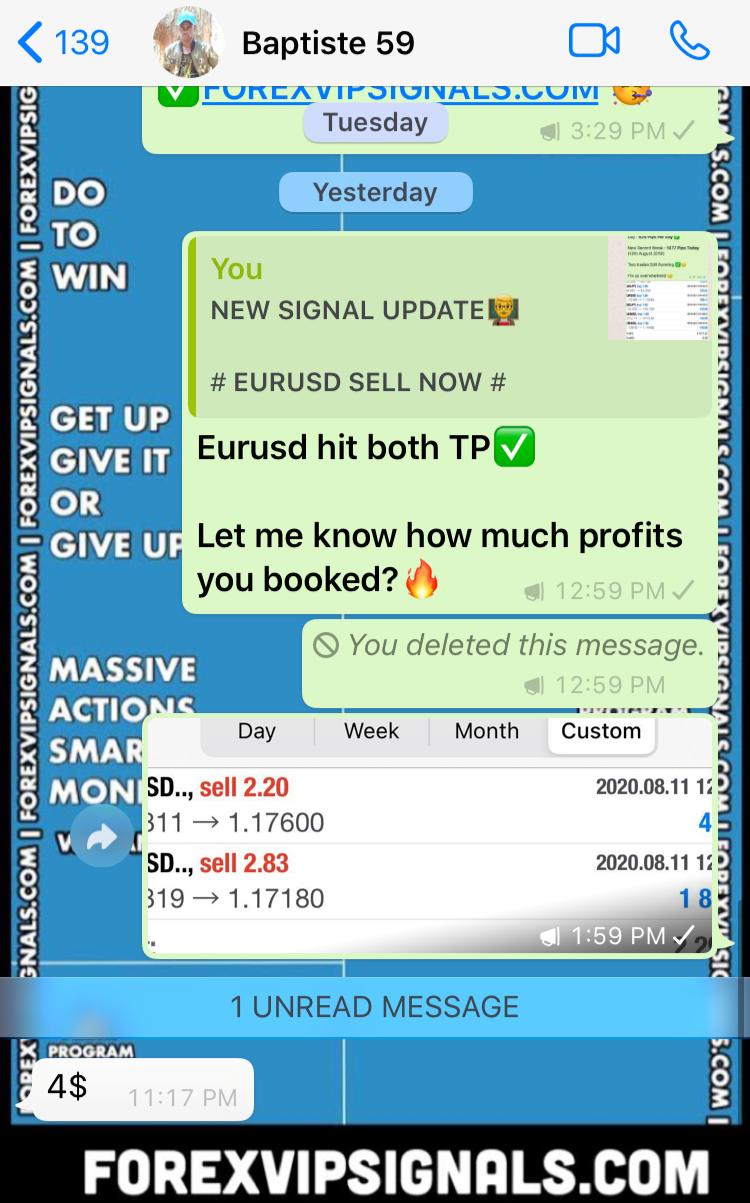Open the trade history image sent at 1:59 PM

[x=430, y=835]
